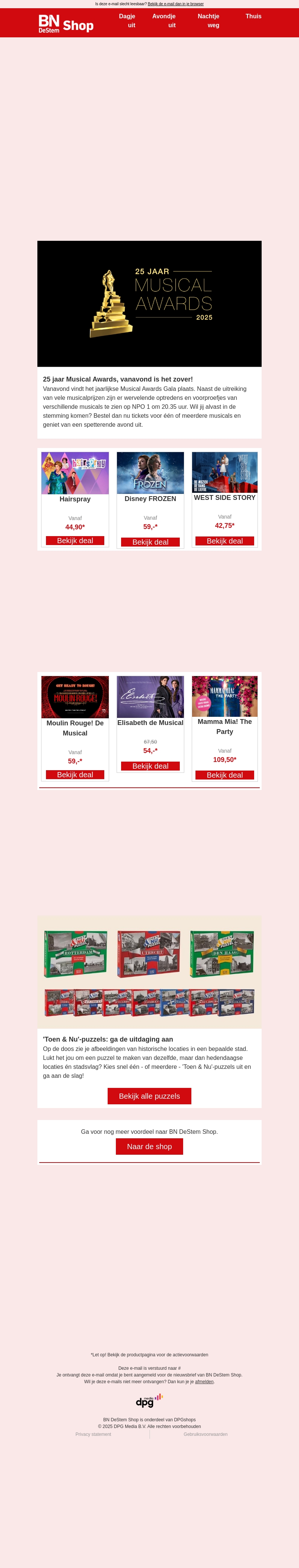Open the Dagje uit menu item
This screenshot has height=1568, width=299.
pos(127,21)
